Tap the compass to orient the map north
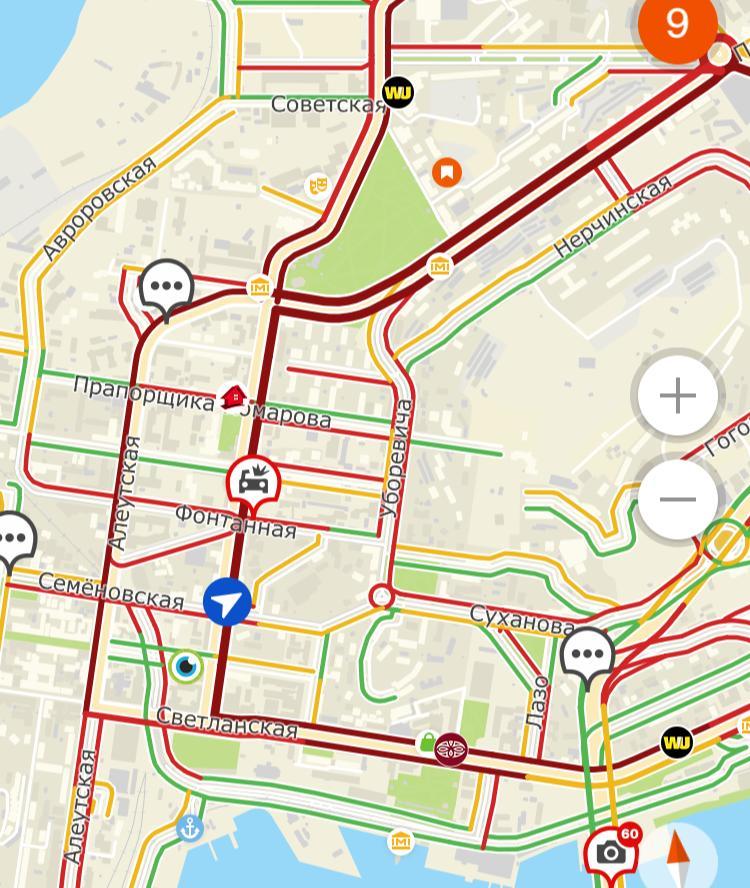750x888 pixels. click(679, 853)
